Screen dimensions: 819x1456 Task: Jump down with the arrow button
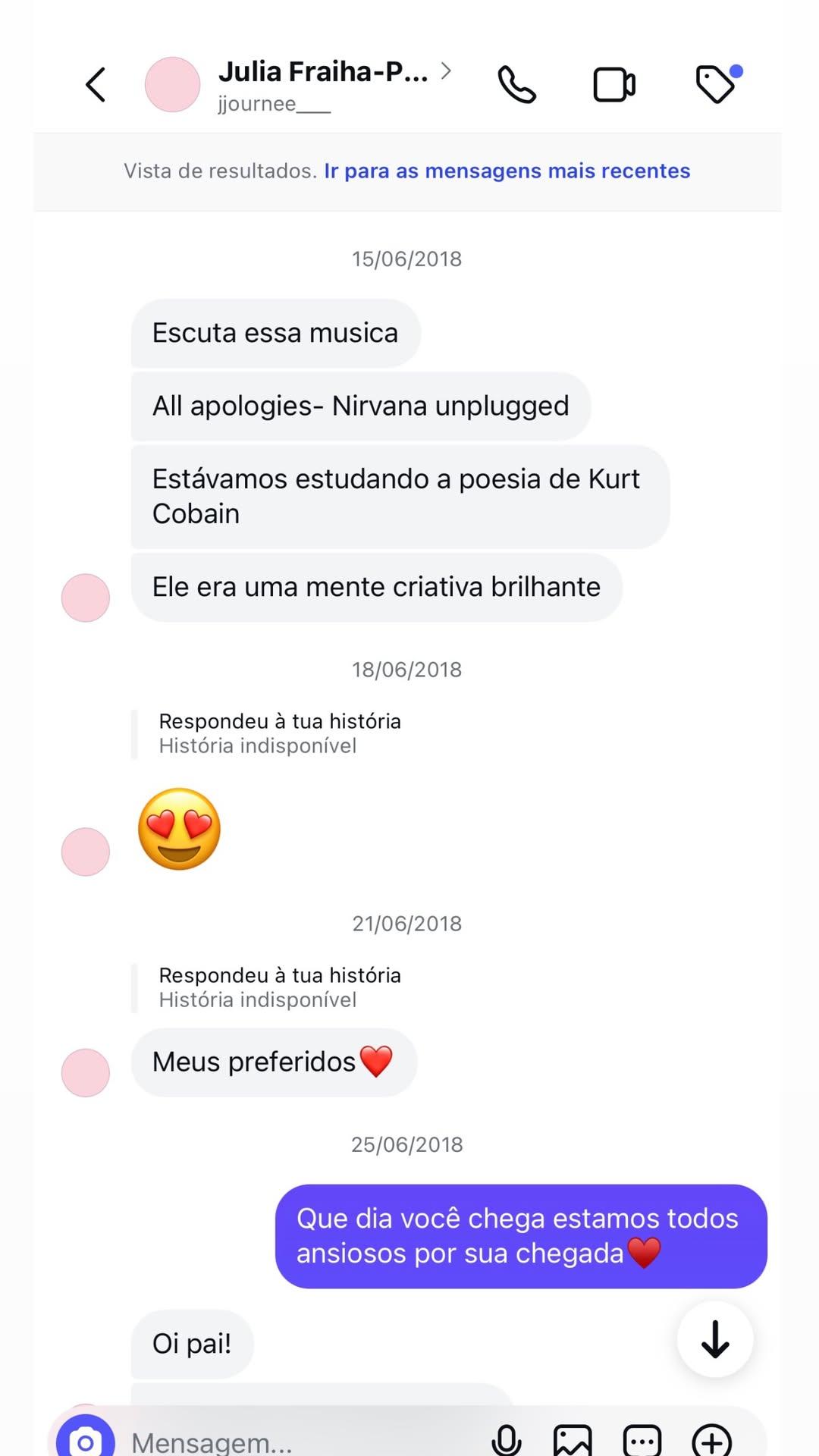coord(714,1339)
